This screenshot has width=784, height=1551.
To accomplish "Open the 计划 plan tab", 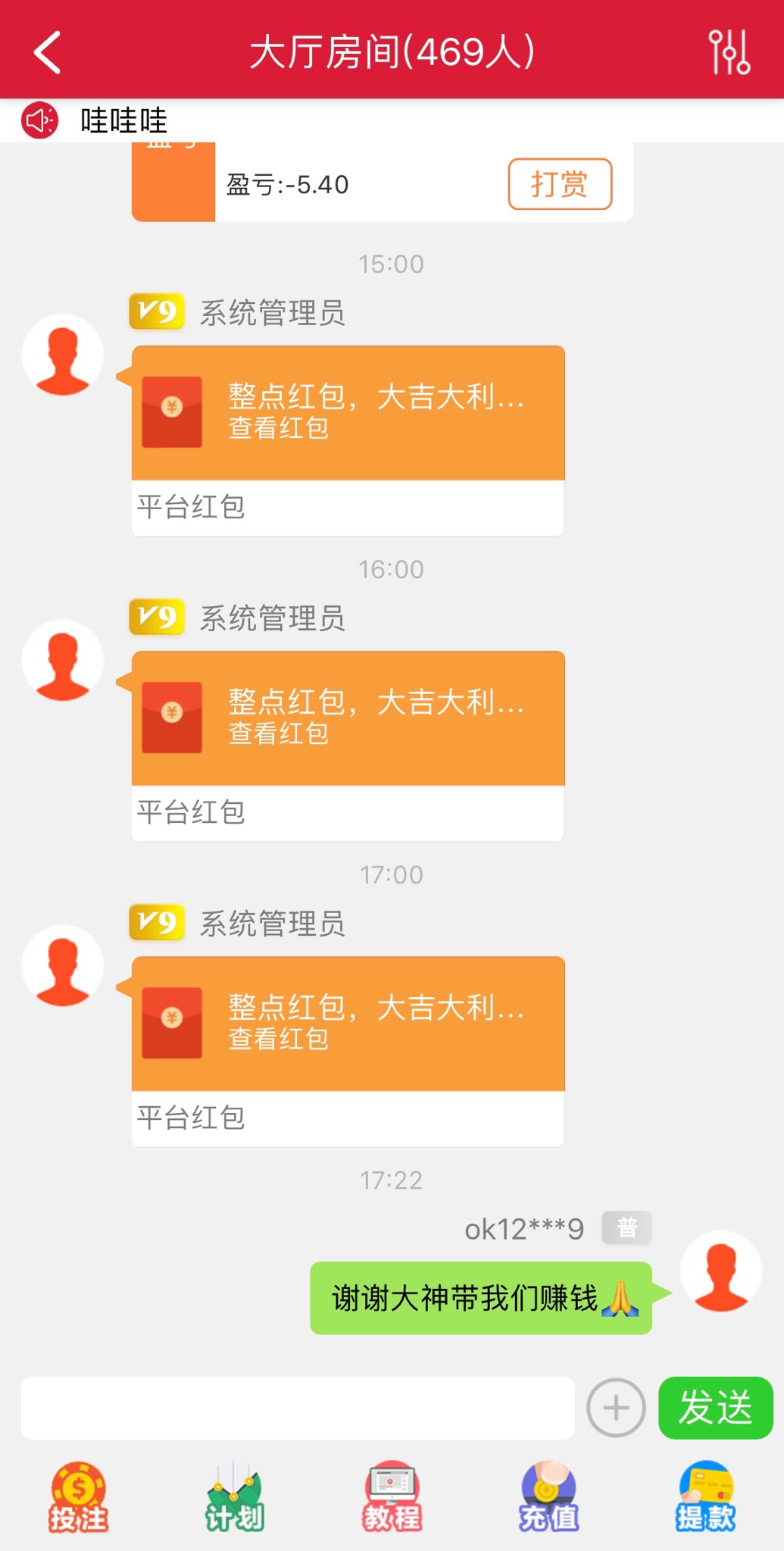I will click(x=235, y=1497).
